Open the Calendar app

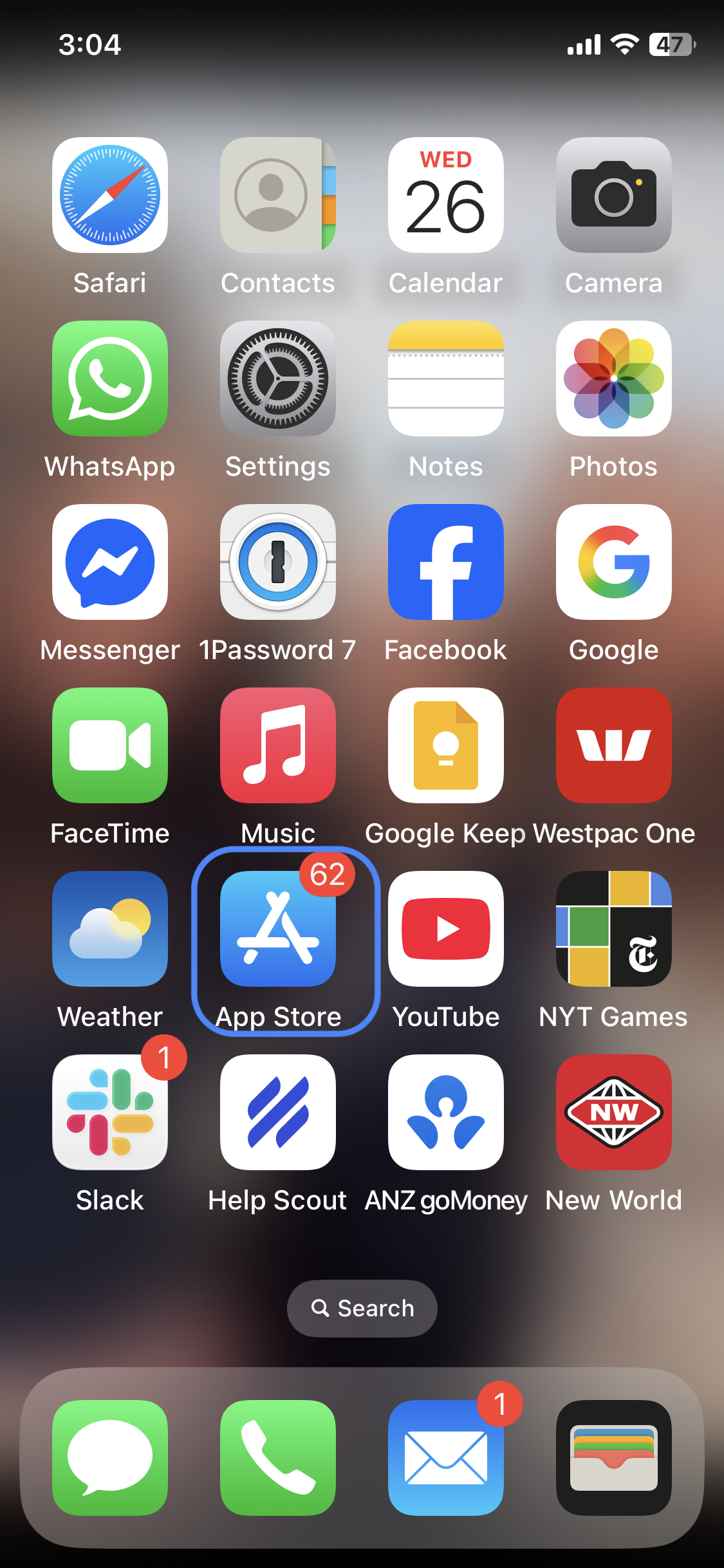pos(446,195)
